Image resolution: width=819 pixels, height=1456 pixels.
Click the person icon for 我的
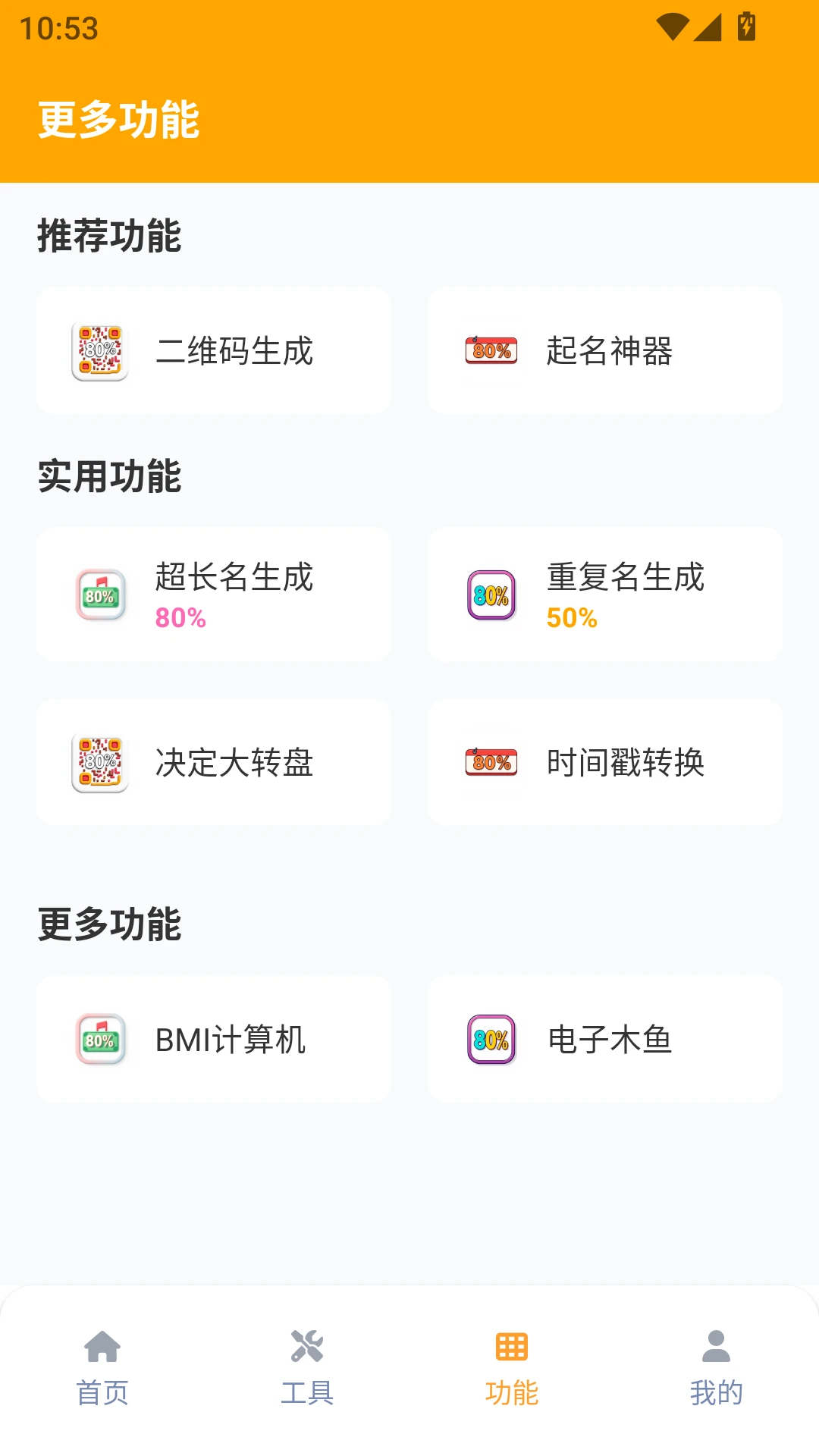pos(717,1341)
